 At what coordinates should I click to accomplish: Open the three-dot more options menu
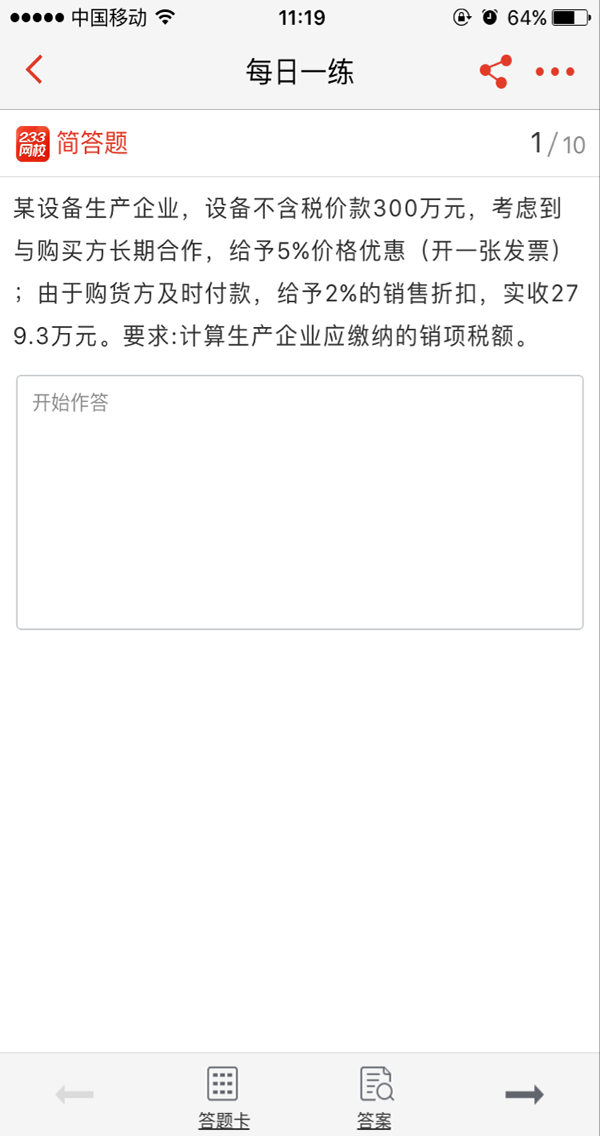(x=554, y=72)
